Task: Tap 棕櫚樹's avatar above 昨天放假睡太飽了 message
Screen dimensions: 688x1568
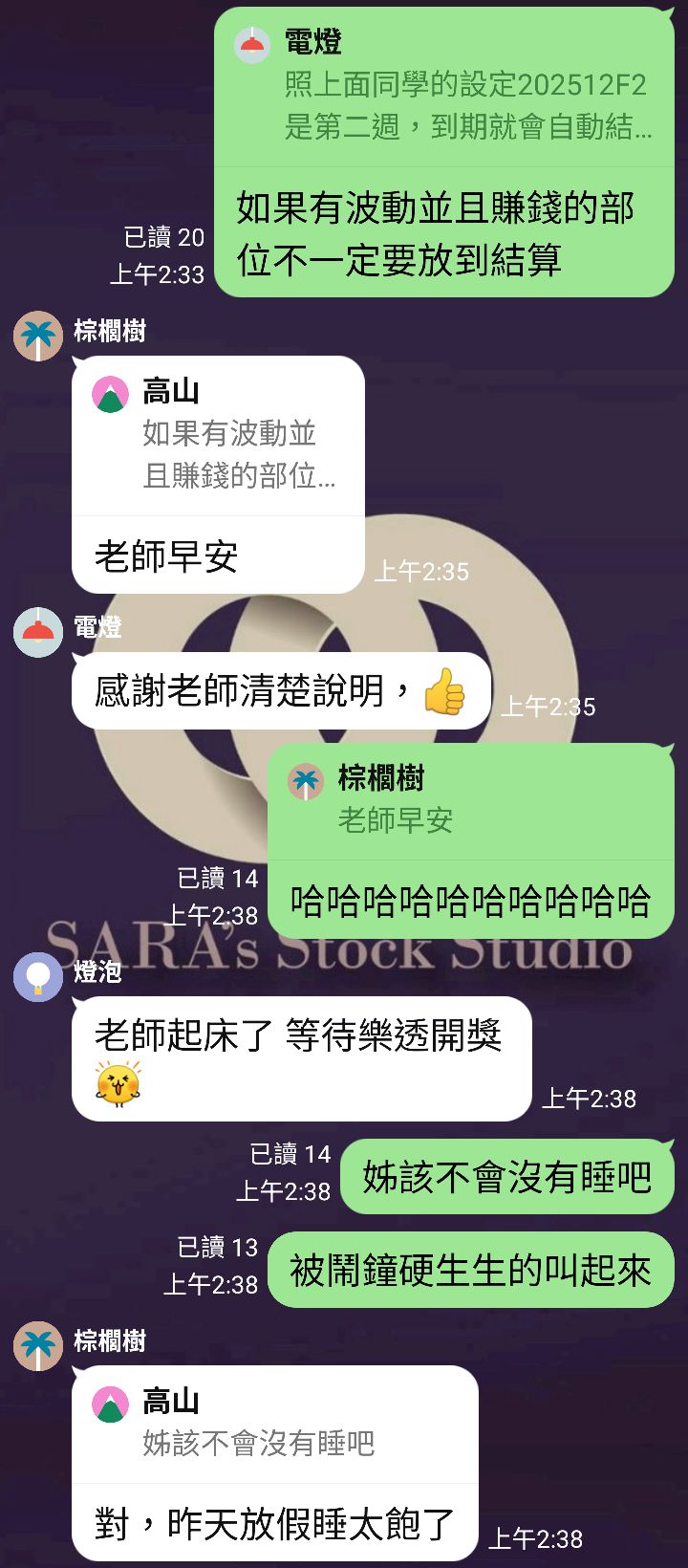Action: [38, 1346]
